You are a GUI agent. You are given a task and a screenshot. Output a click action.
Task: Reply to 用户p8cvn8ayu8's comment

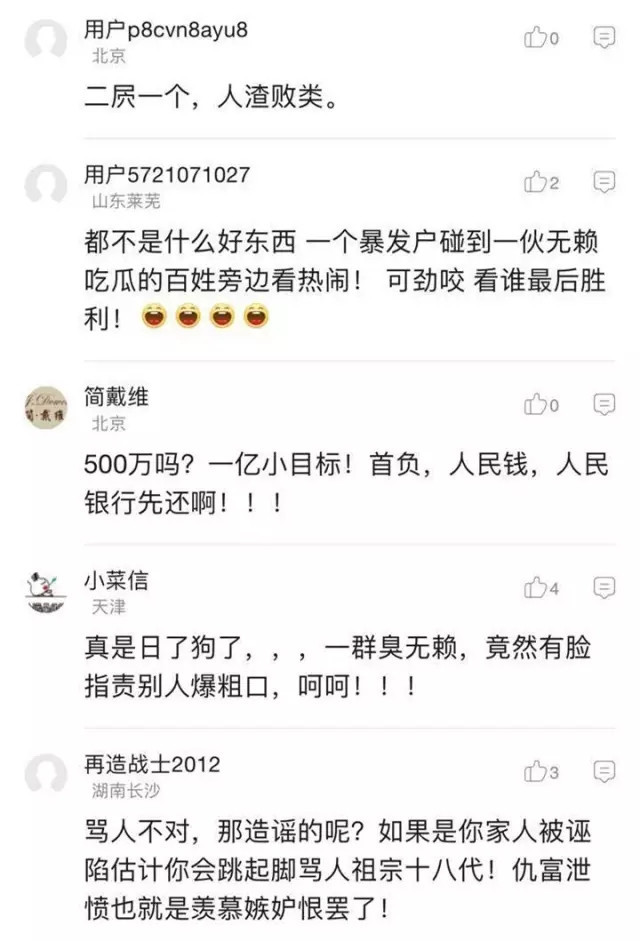click(x=604, y=38)
